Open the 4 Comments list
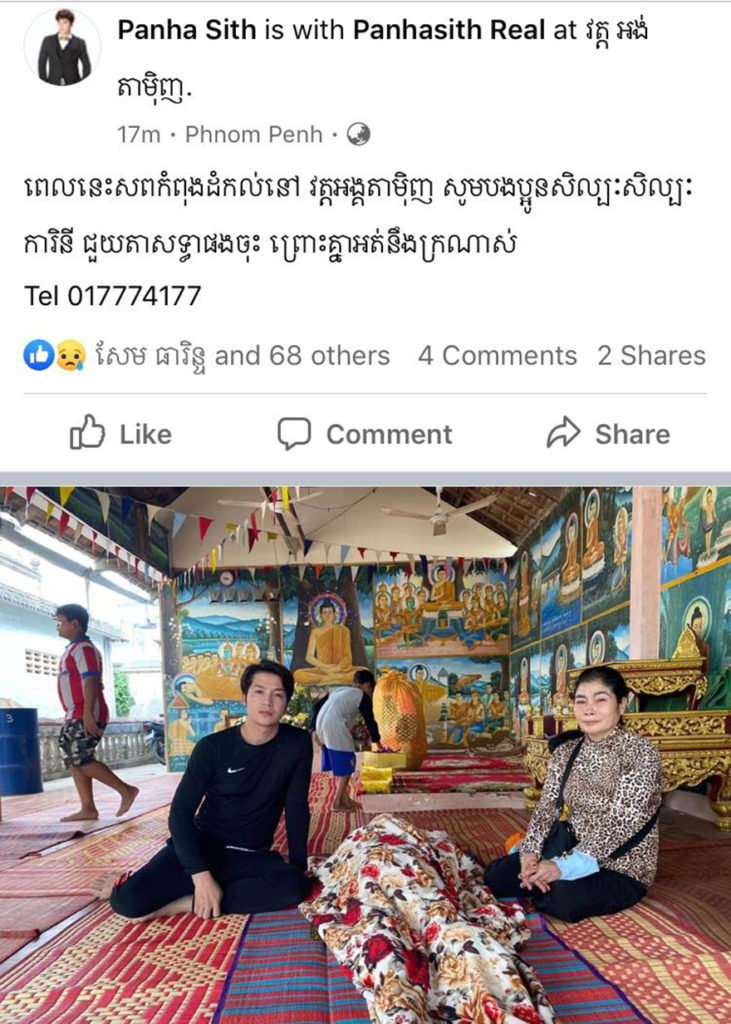 pos(497,356)
